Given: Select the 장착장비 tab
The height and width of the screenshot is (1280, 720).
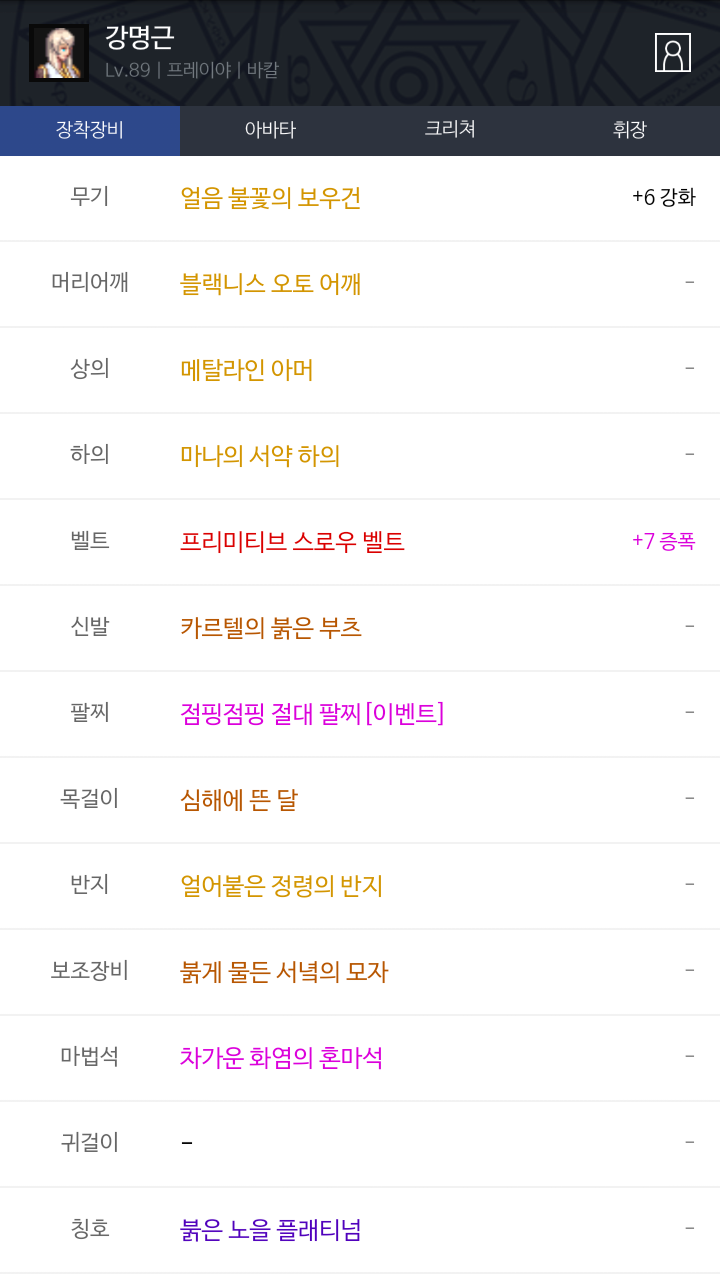Looking at the screenshot, I should pos(90,130).
